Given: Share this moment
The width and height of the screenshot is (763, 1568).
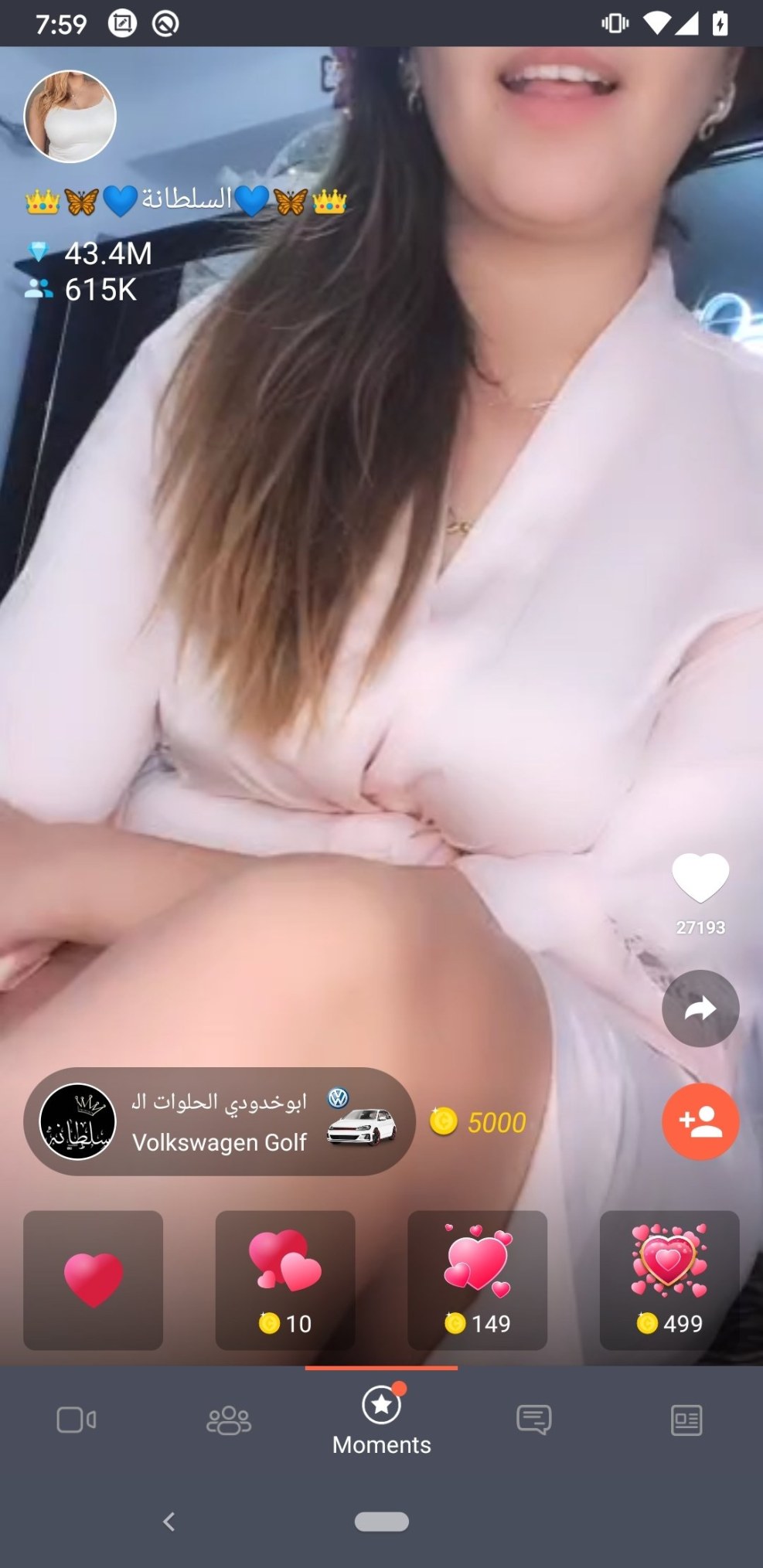Looking at the screenshot, I should (700, 1008).
